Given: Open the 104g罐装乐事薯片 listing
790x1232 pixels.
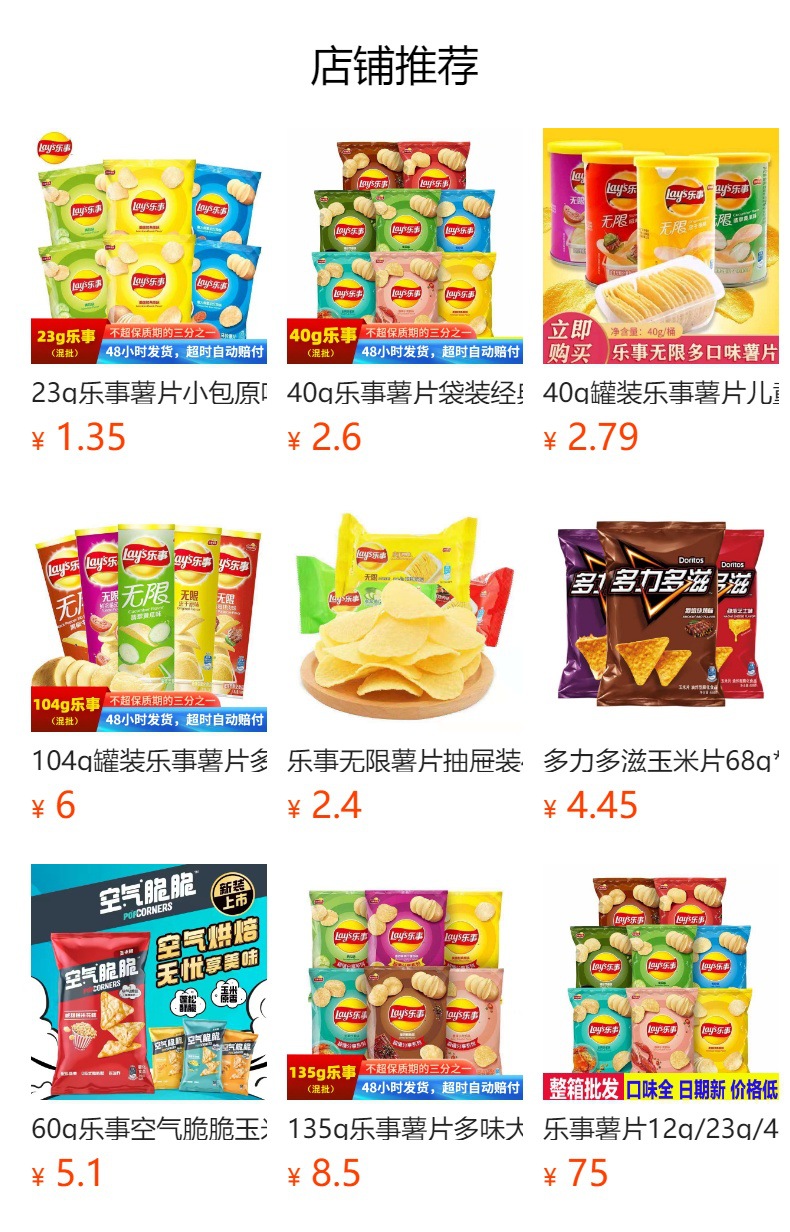Looking at the screenshot, I should pos(149,614).
